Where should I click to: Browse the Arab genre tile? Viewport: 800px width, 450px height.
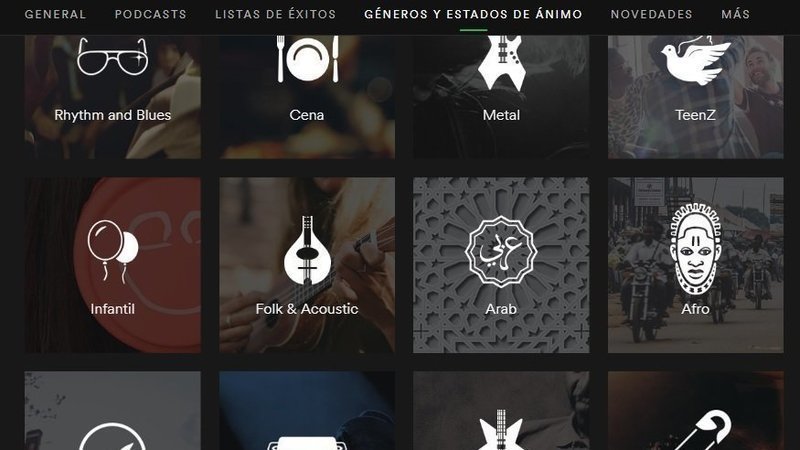(501, 265)
